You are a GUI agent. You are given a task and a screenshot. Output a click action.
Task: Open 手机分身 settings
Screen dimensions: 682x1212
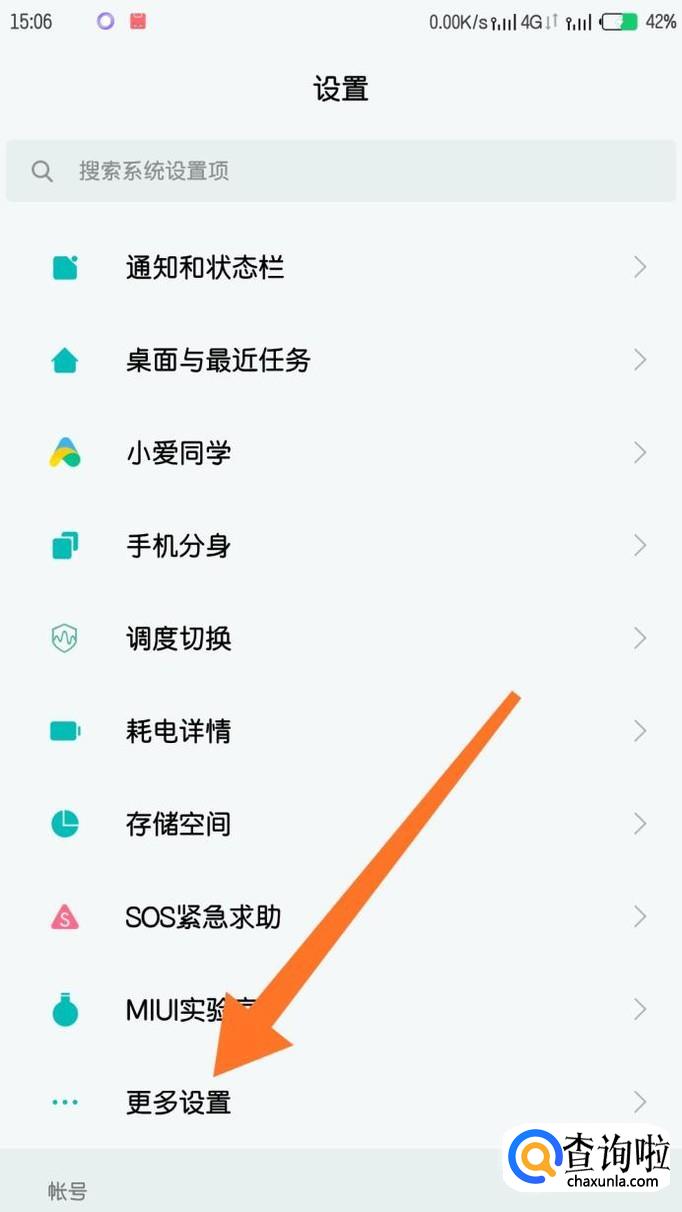tap(341, 546)
